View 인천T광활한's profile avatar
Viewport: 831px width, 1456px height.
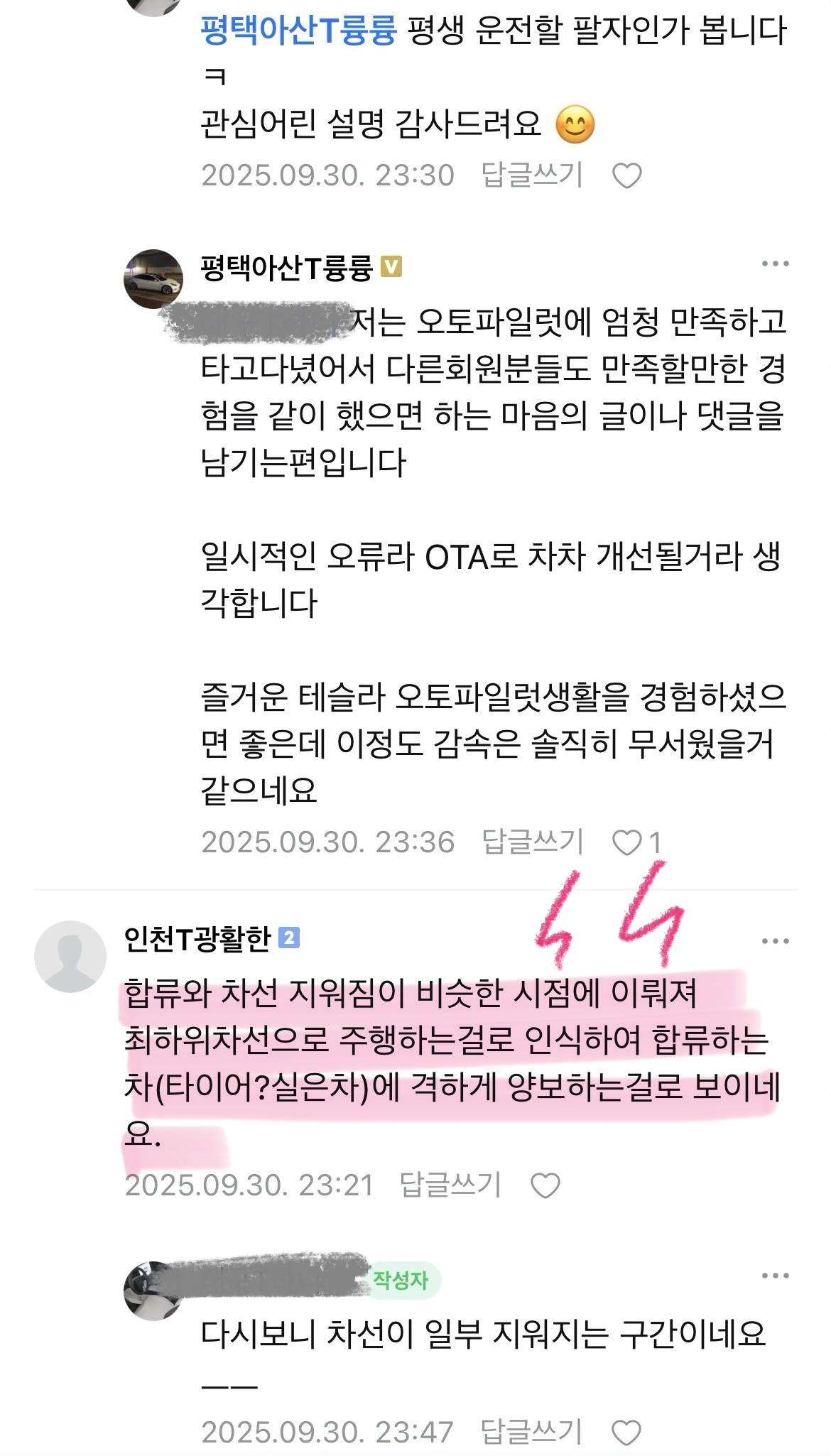[x=70, y=956]
